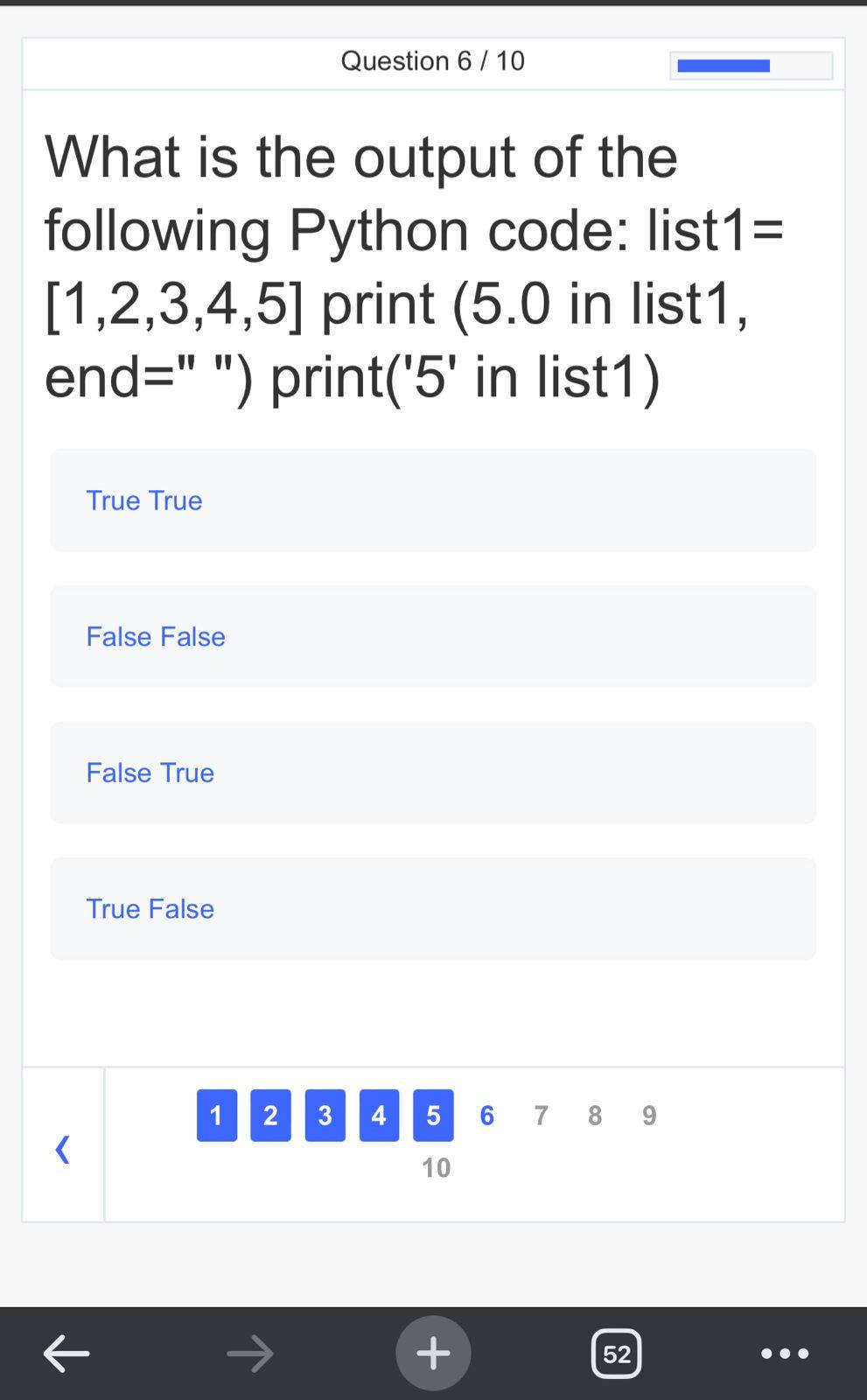Select question 6 in the pager
Image resolution: width=867 pixels, height=1400 pixels.
(x=487, y=1116)
